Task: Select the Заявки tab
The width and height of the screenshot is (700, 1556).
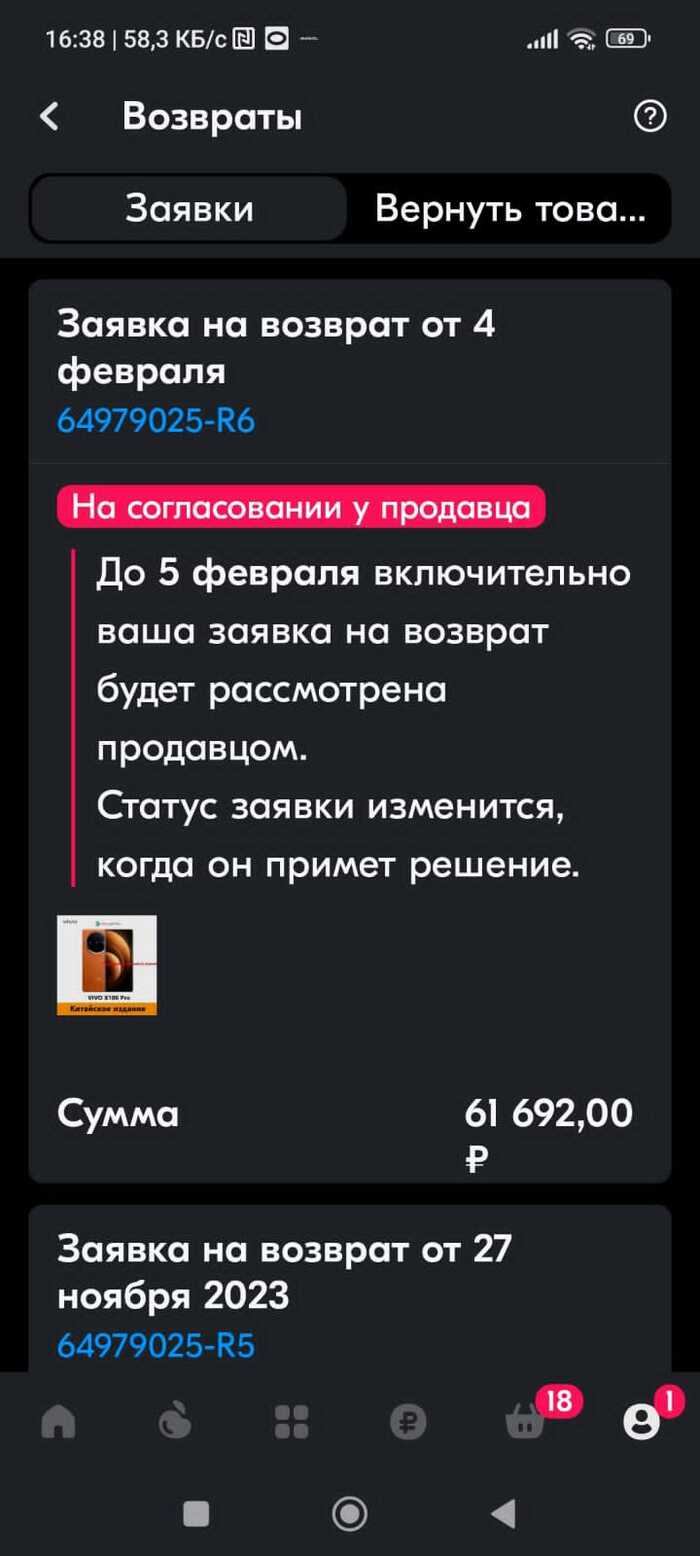Action: (189, 209)
